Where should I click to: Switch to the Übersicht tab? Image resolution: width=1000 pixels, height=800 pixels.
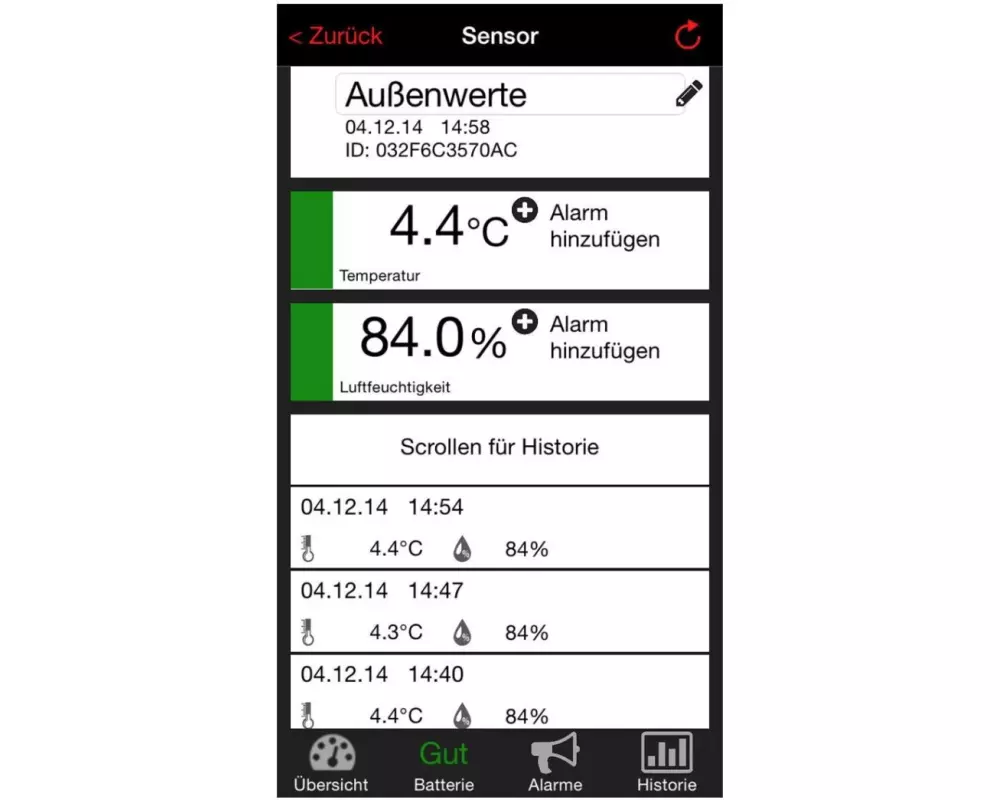(x=331, y=764)
